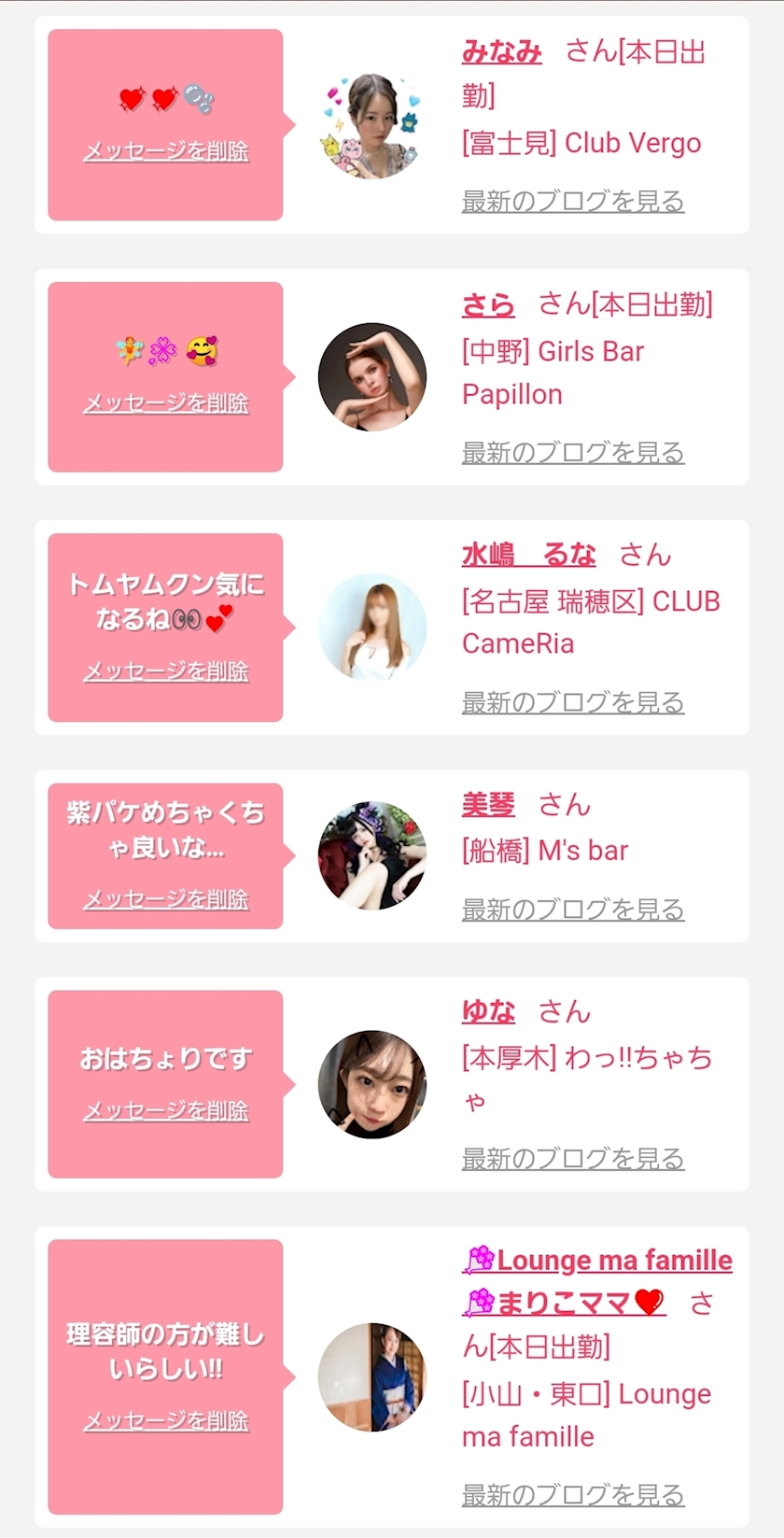Open 水嶋 るな's profile link
This screenshot has height=1538, width=784.
click(528, 555)
